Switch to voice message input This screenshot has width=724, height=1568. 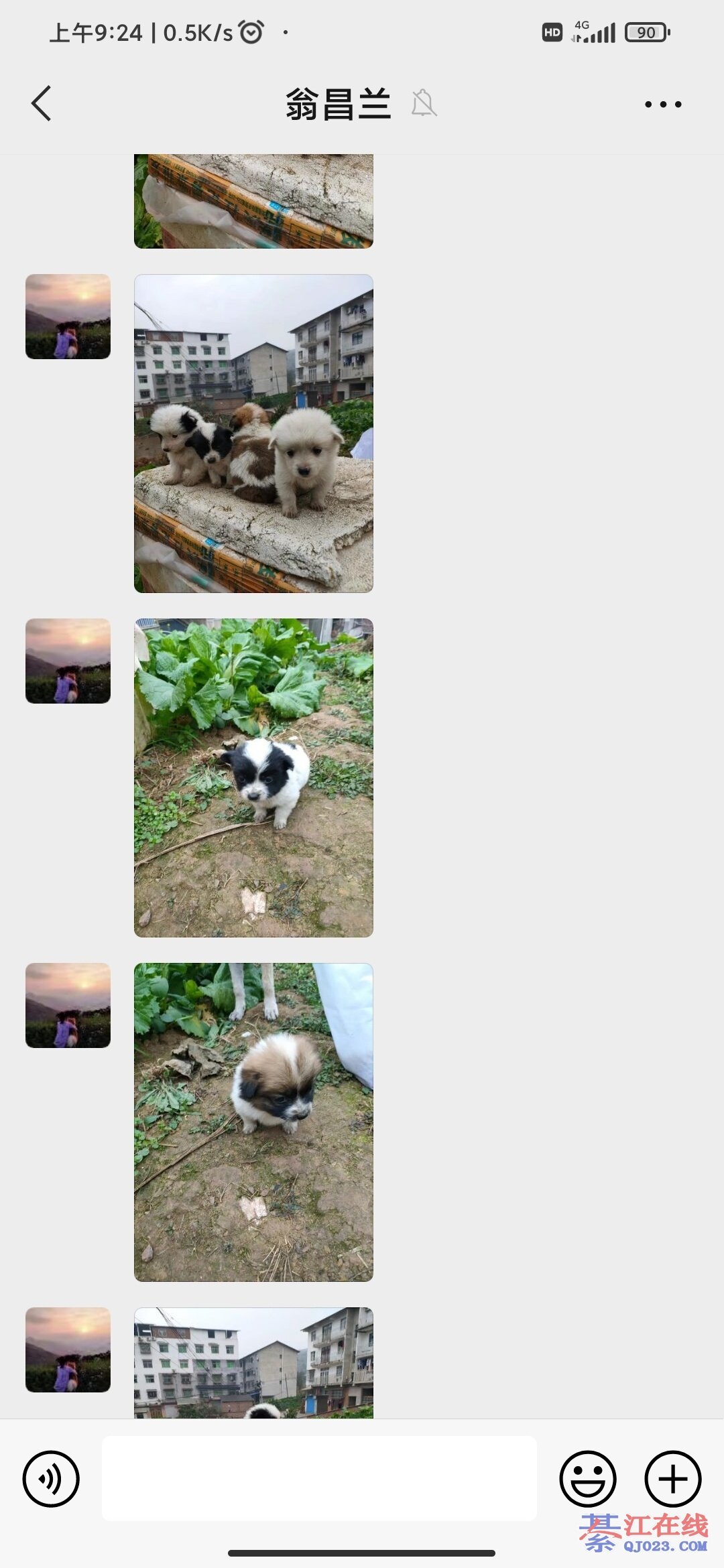pyautogui.click(x=51, y=1479)
